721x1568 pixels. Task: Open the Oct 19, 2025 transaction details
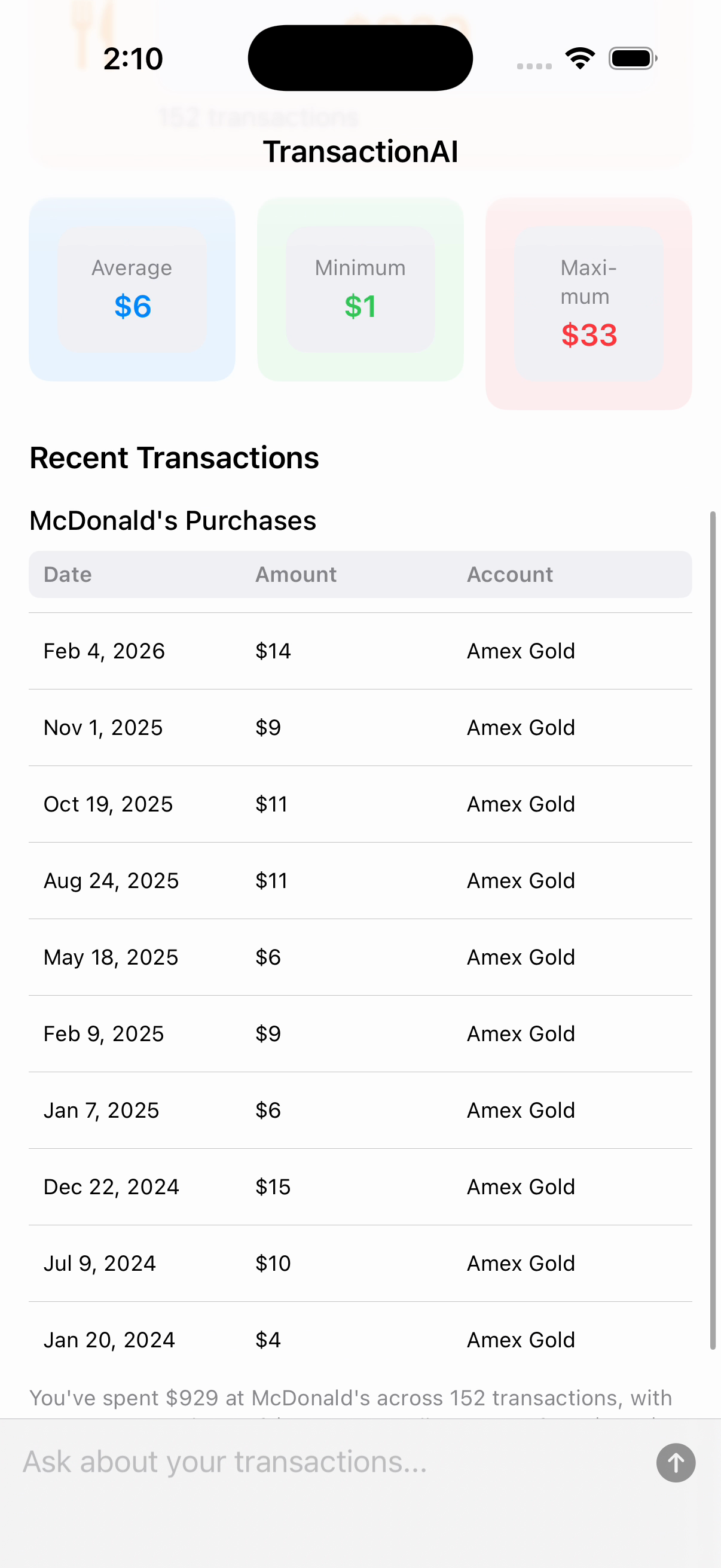coord(360,804)
